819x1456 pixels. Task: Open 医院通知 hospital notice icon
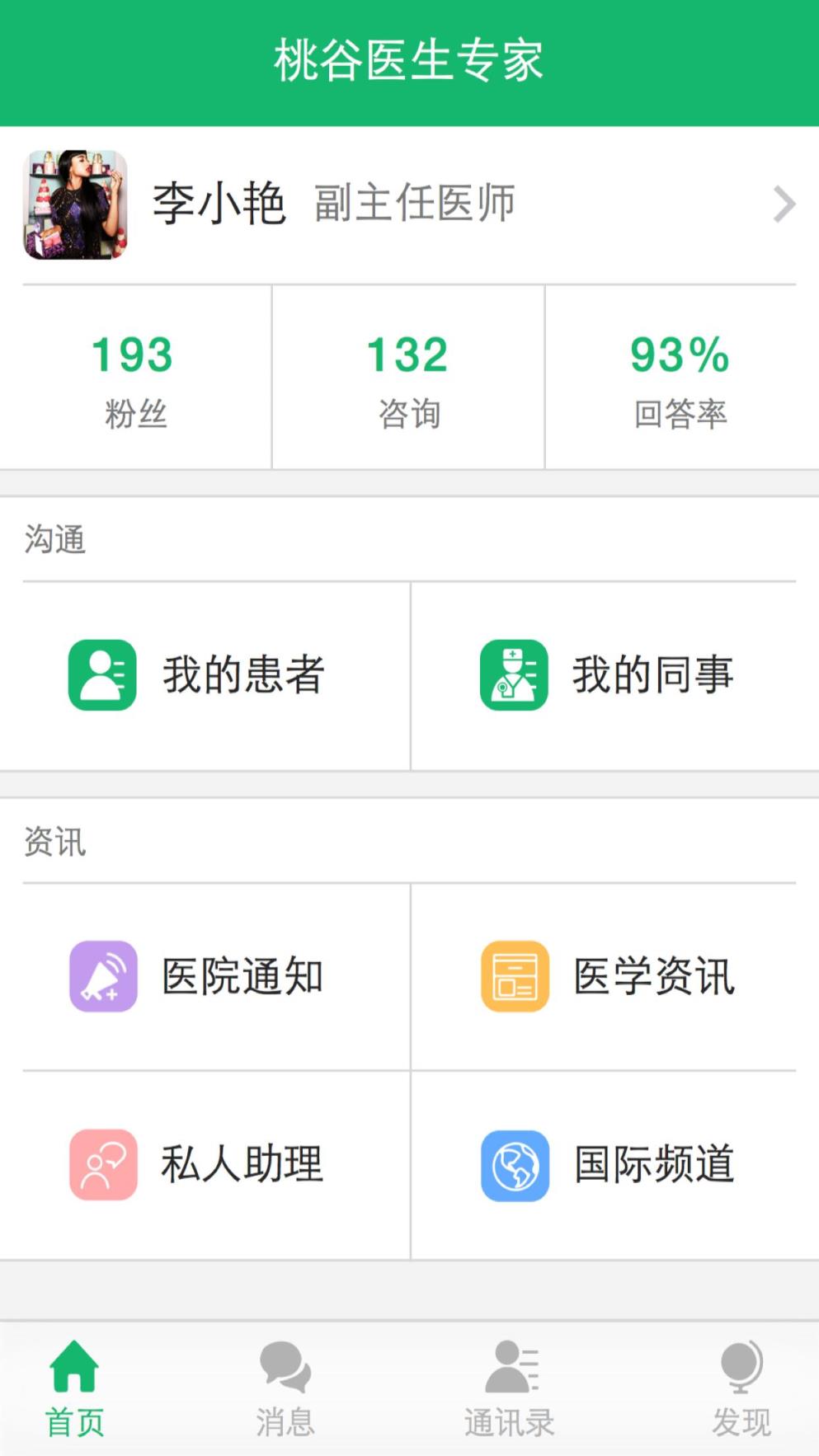(101, 977)
